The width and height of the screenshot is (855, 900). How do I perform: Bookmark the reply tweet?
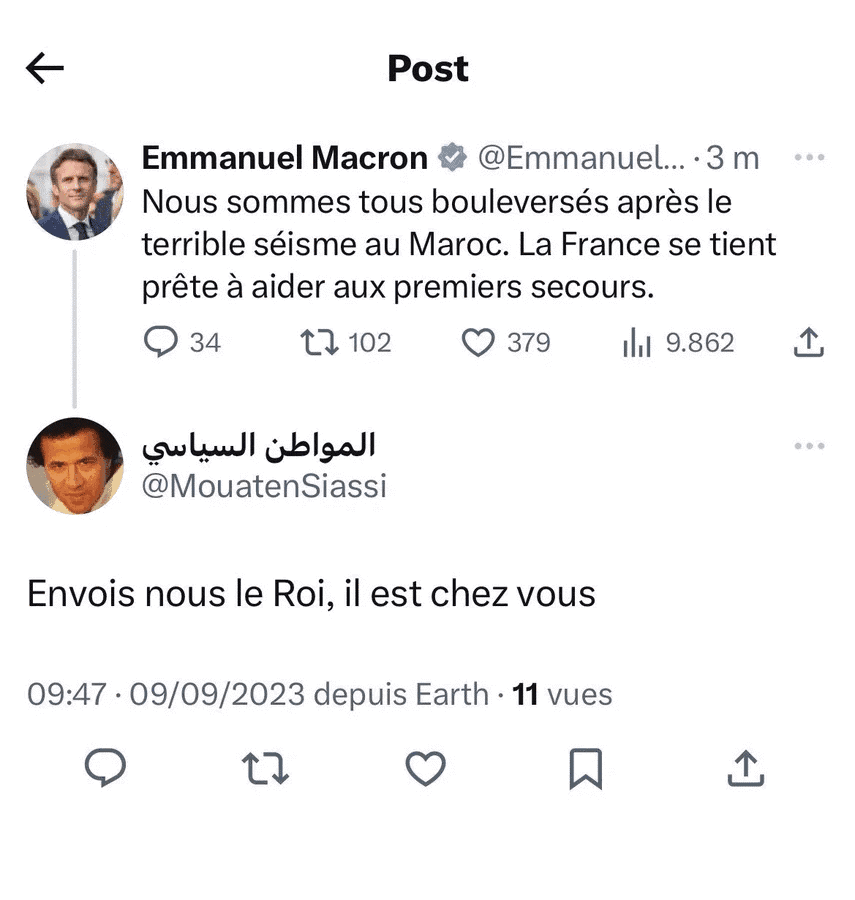point(586,768)
